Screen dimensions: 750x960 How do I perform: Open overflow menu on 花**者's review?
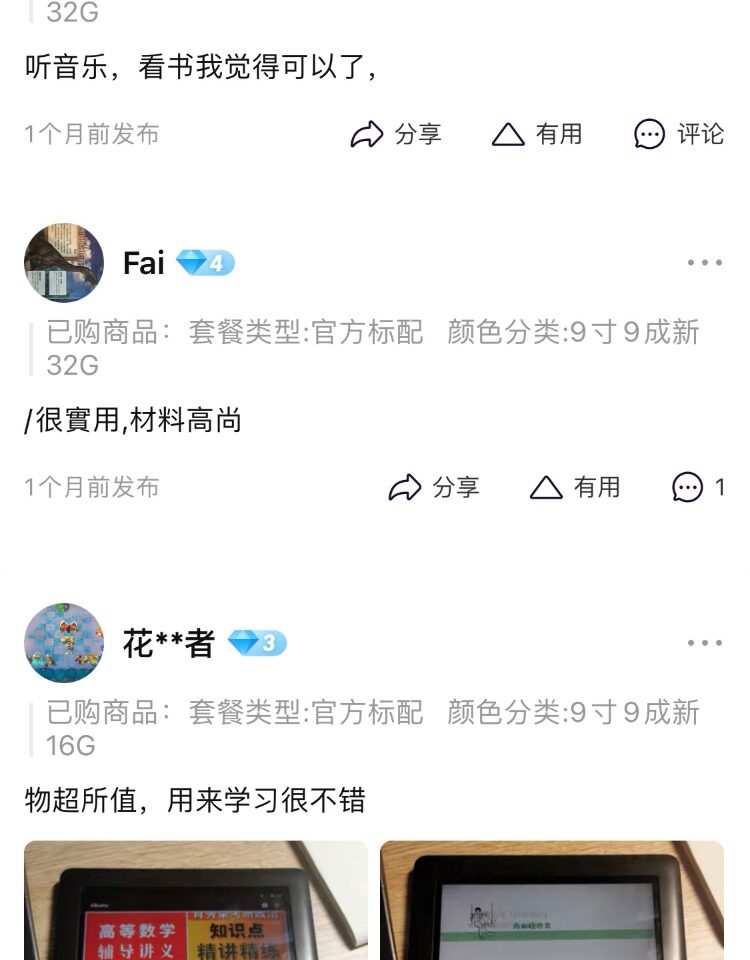(704, 643)
